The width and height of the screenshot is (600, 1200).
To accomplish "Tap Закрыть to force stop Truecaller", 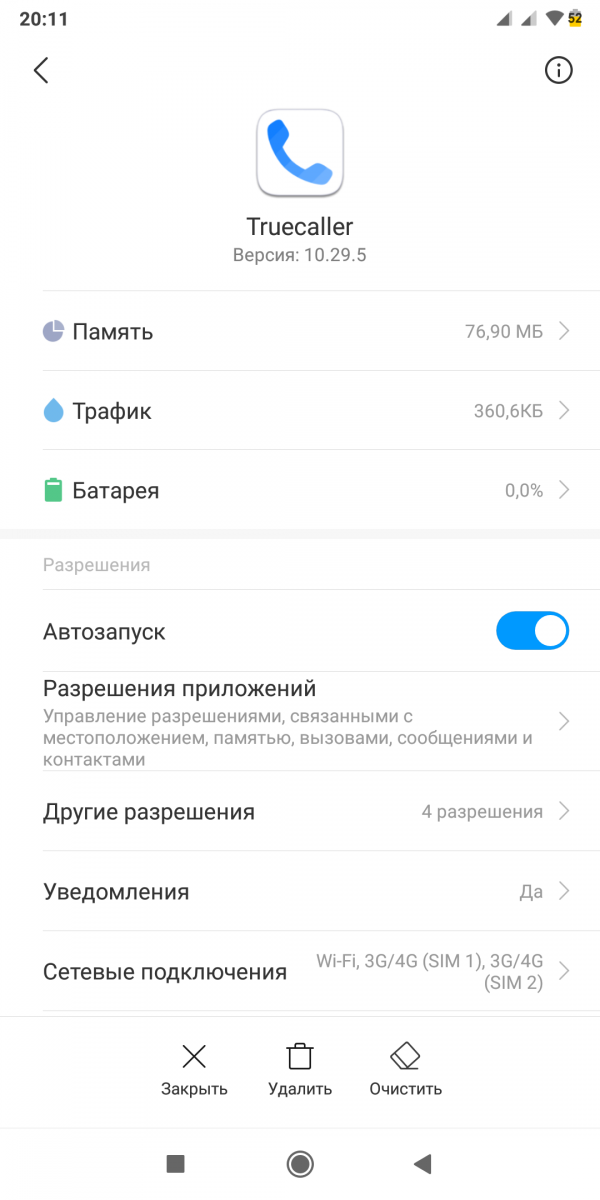I will (194, 1068).
